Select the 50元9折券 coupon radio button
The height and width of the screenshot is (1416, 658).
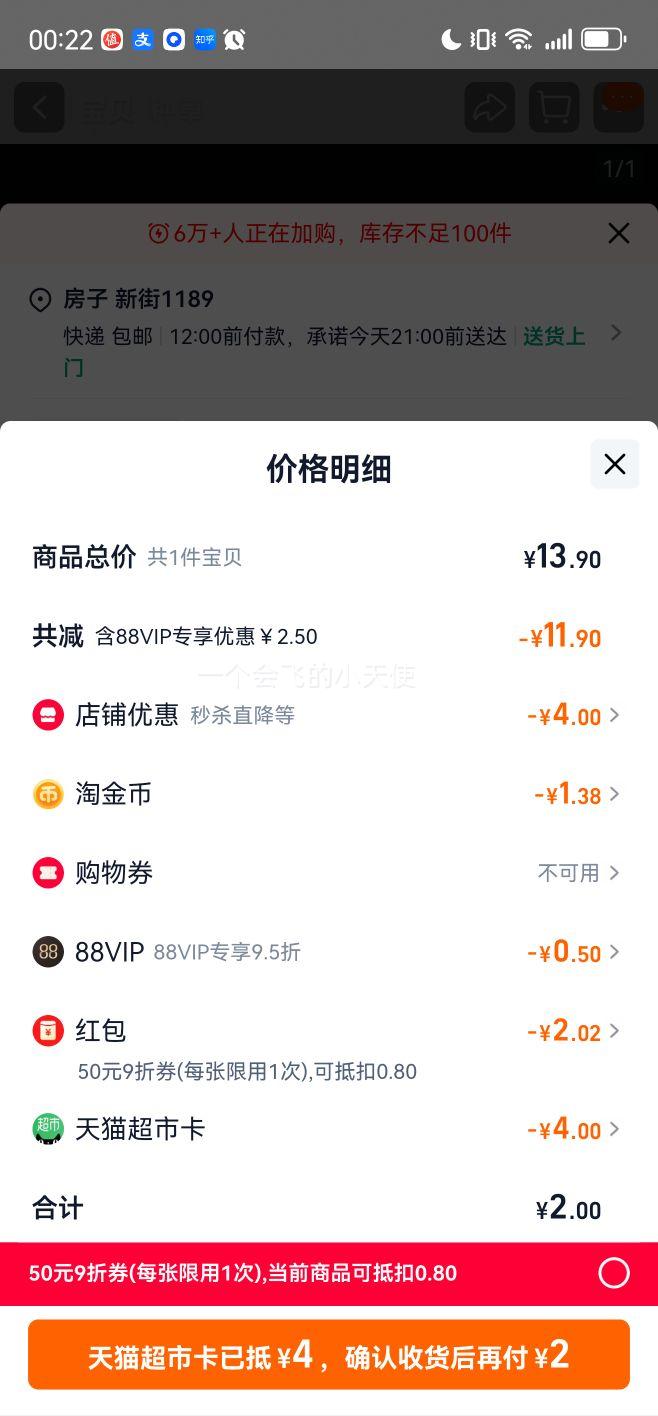(614, 1273)
